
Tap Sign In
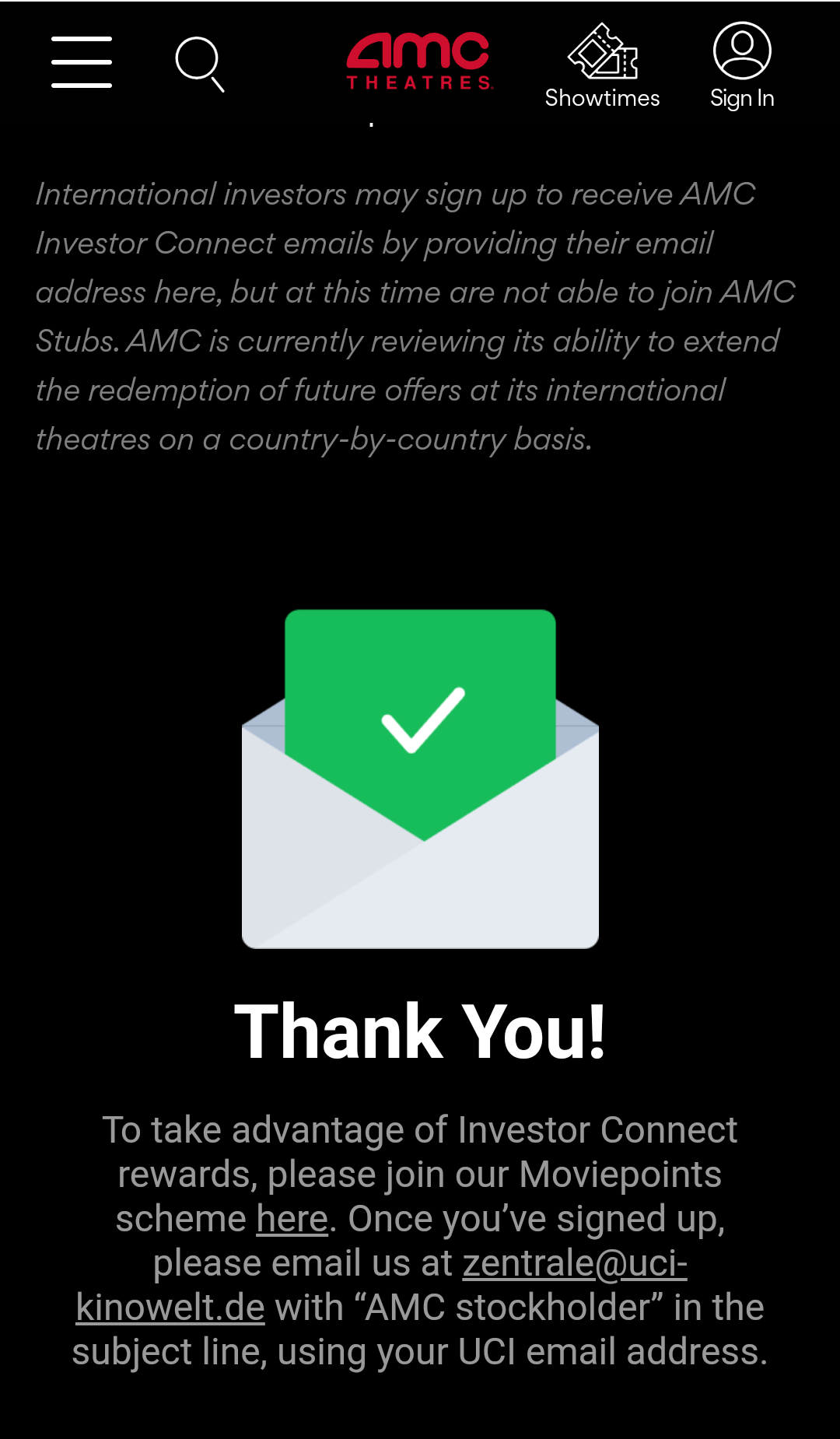pyautogui.click(x=742, y=67)
